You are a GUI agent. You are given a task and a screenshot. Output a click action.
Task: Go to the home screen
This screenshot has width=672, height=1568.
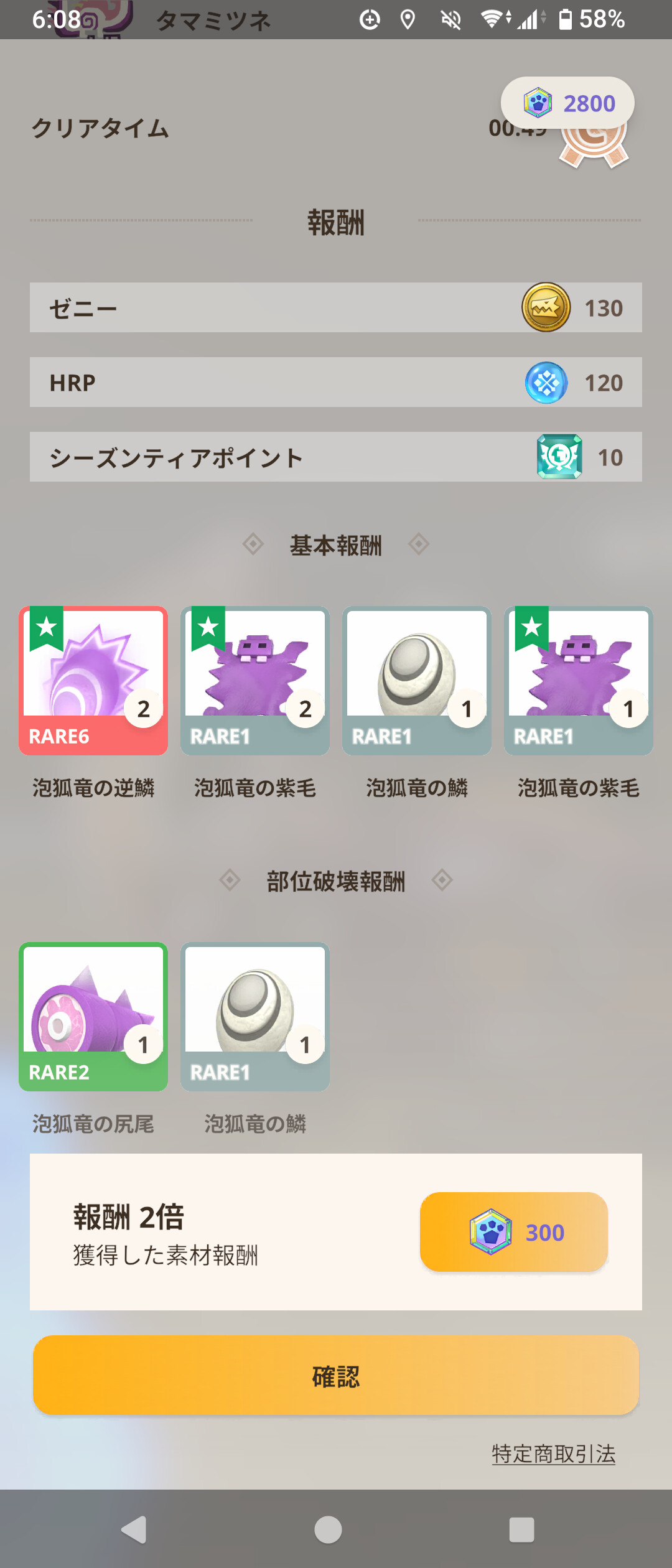click(328, 1529)
